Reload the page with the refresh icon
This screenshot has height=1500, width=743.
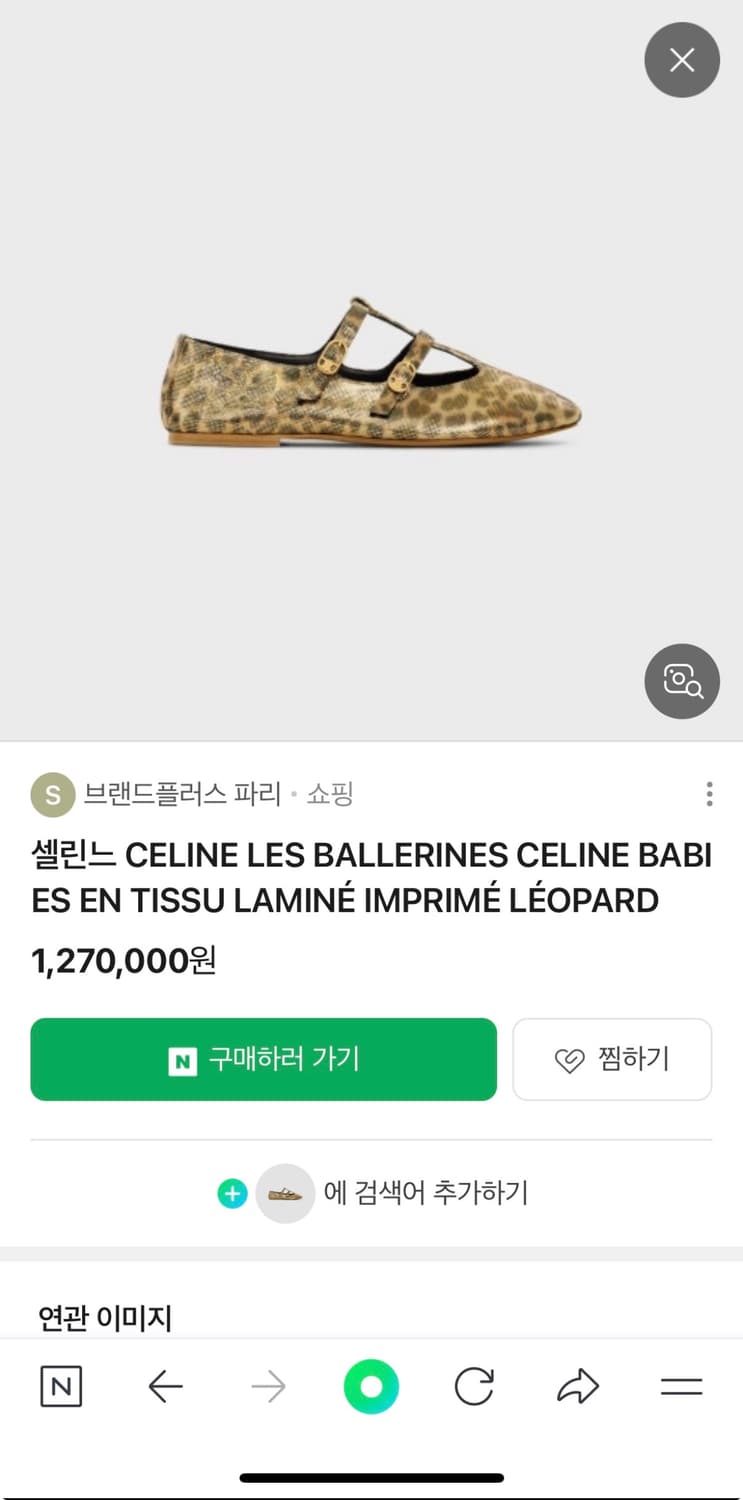click(x=474, y=1386)
